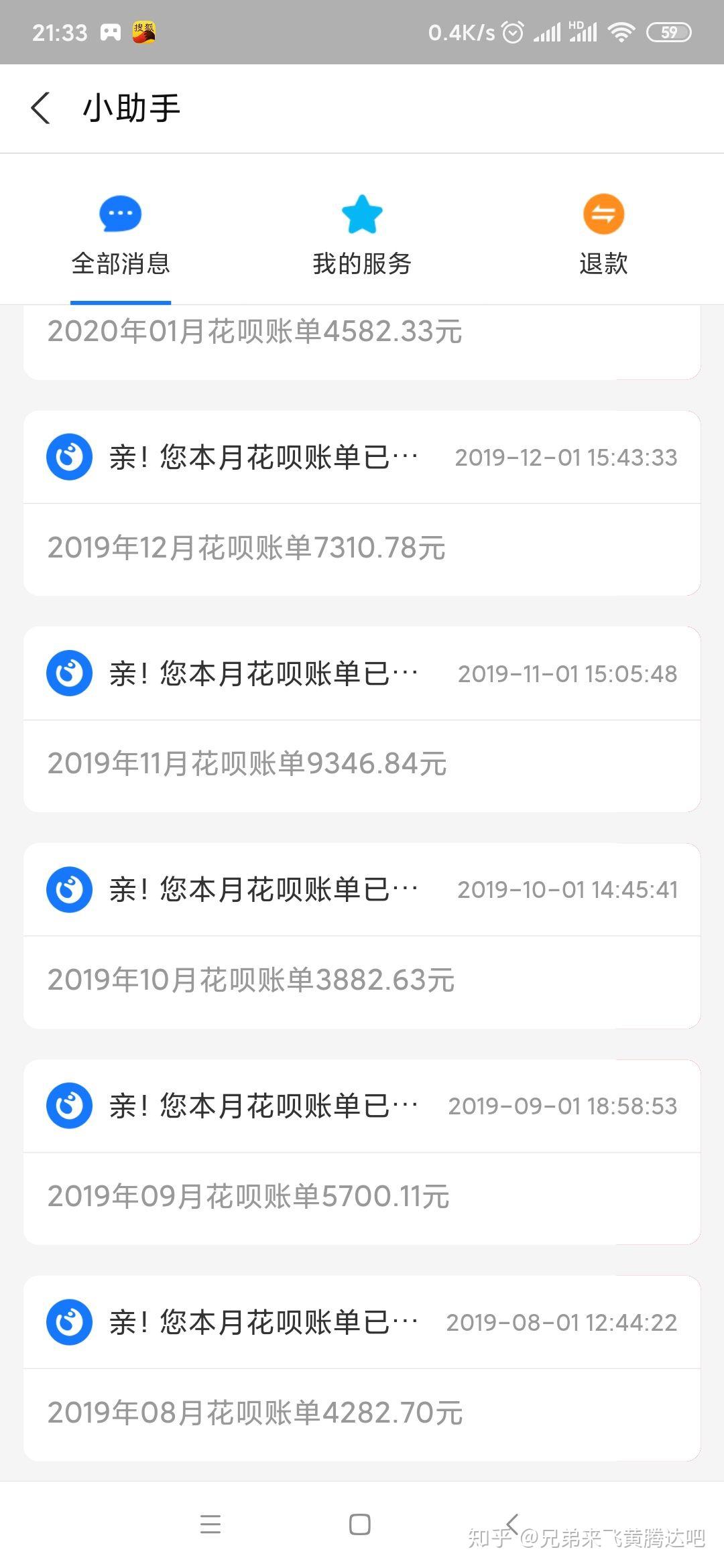View the 2019年09月 花呗账单 5700.11元 message

pyautogui.click(x=362, y=1153)
